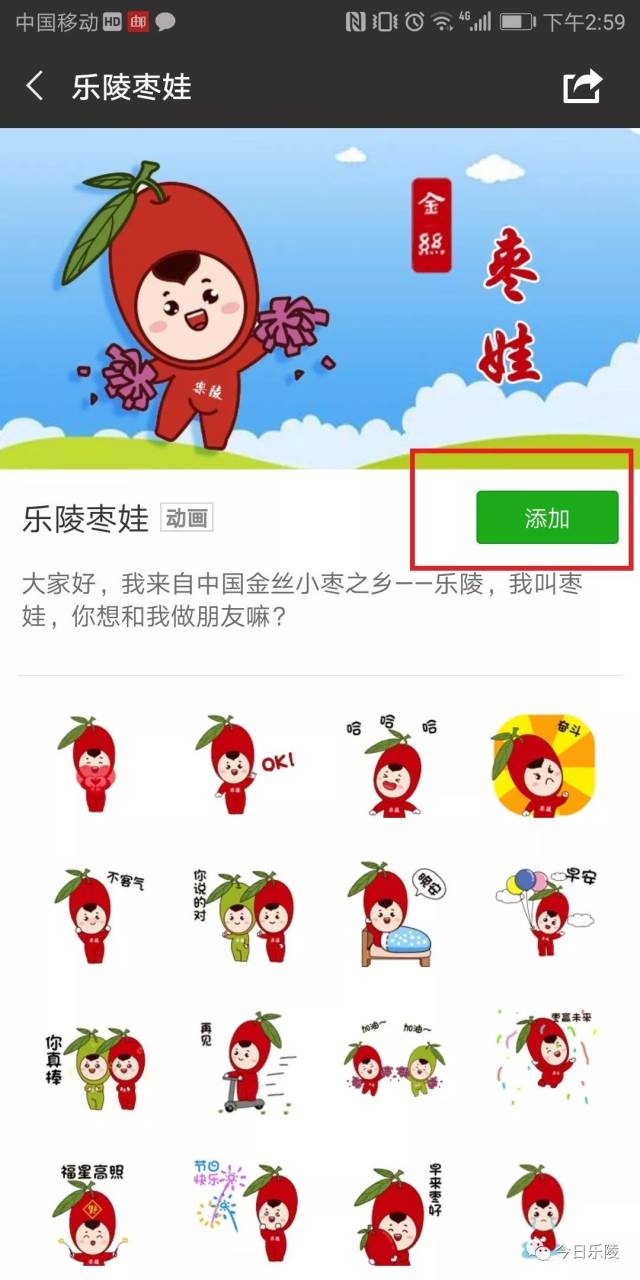Add the sticker pack with 添加
The width and height of the screenshot is (640, 1280).
(547, 517)
